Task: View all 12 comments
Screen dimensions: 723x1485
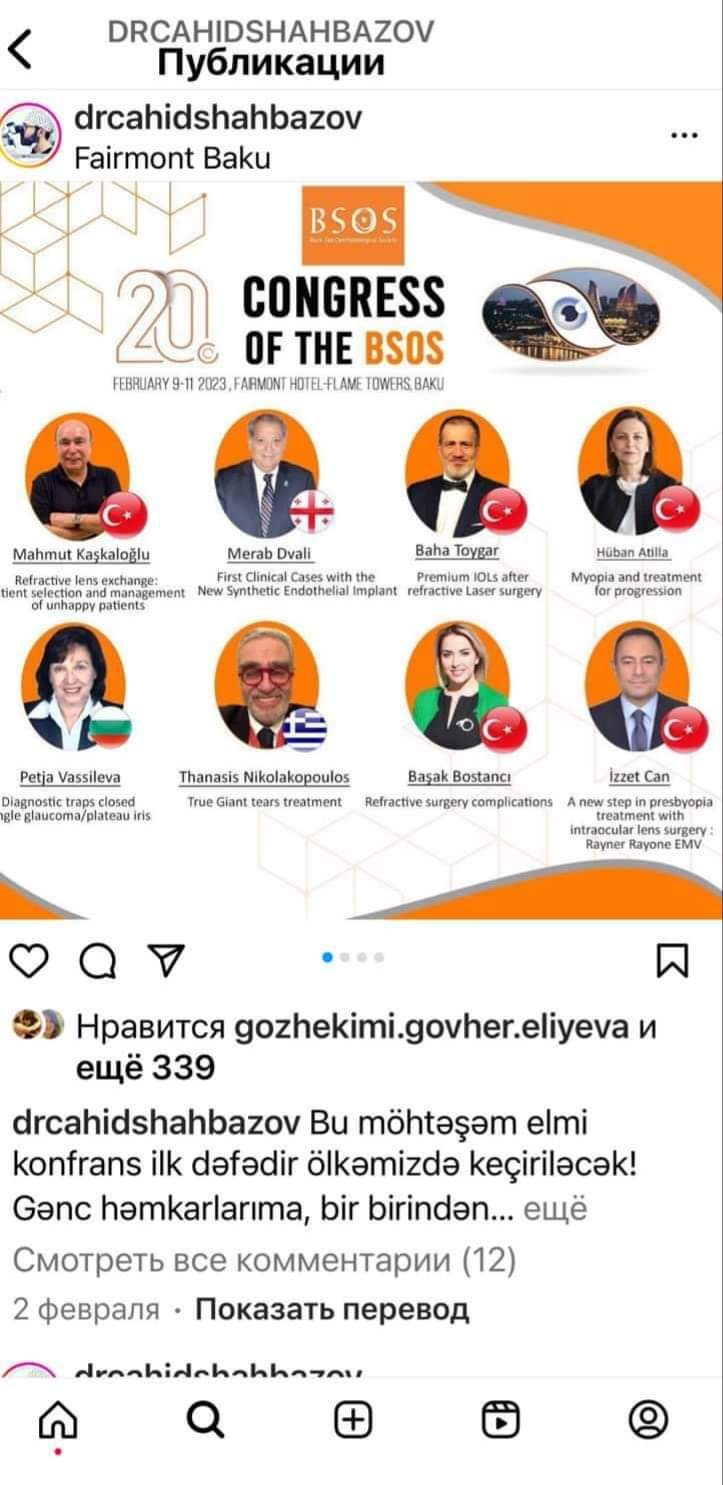Action: pyautogui.click(x=264, y=1261)
